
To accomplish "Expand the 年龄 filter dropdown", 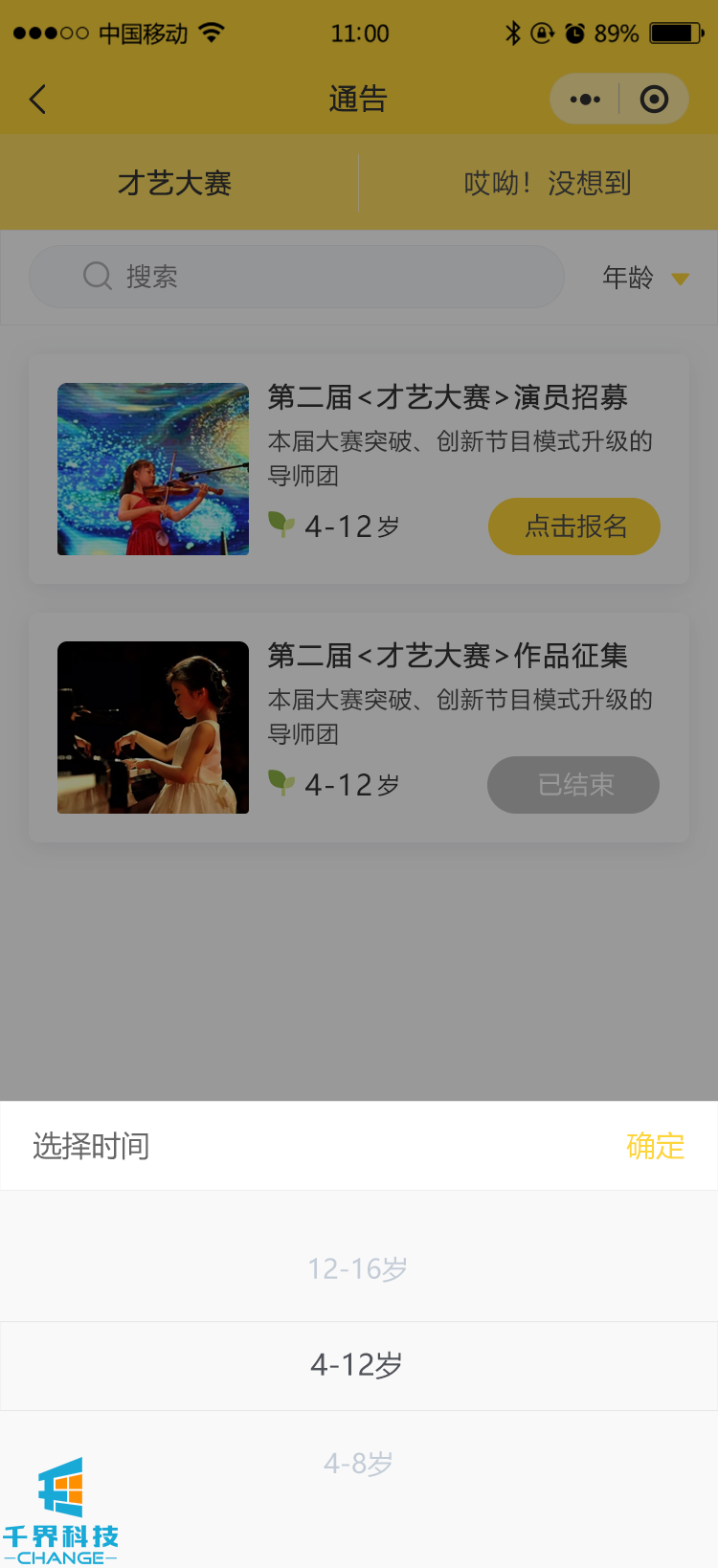I will [x=645, y=278].
